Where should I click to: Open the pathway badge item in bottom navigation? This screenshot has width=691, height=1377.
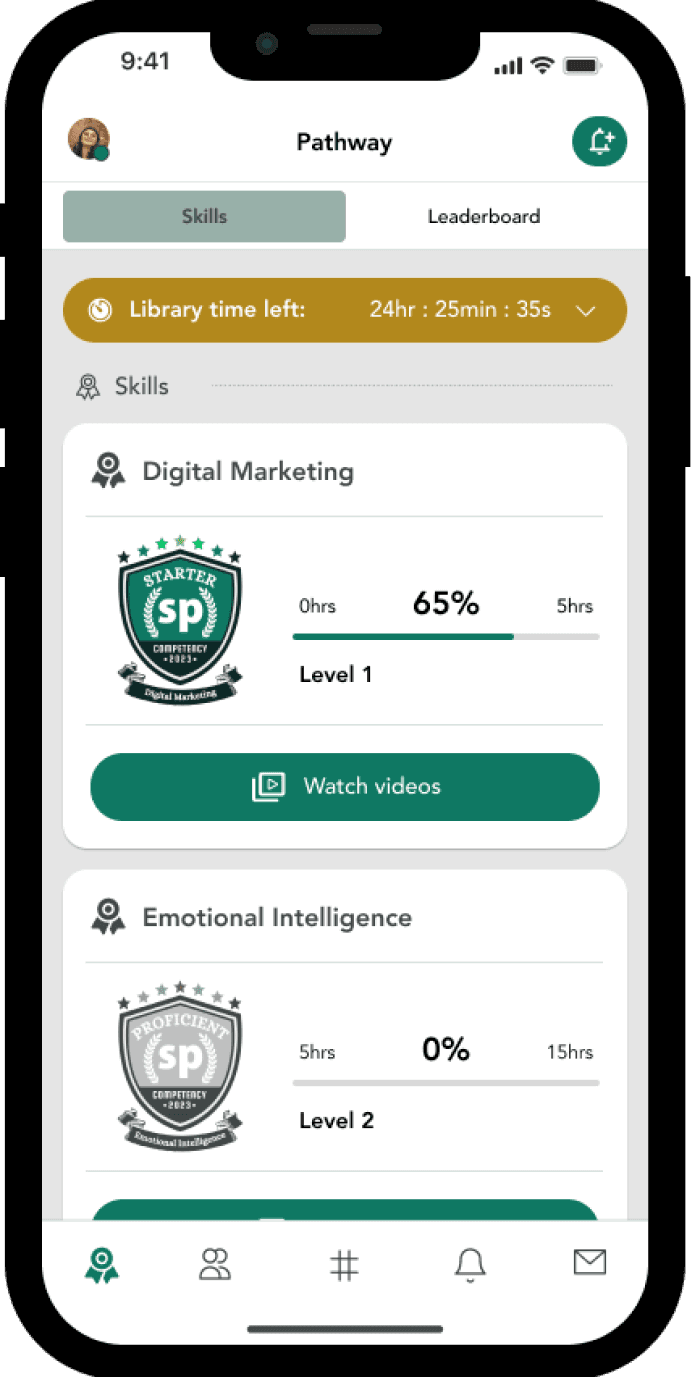click(101, 1265)
